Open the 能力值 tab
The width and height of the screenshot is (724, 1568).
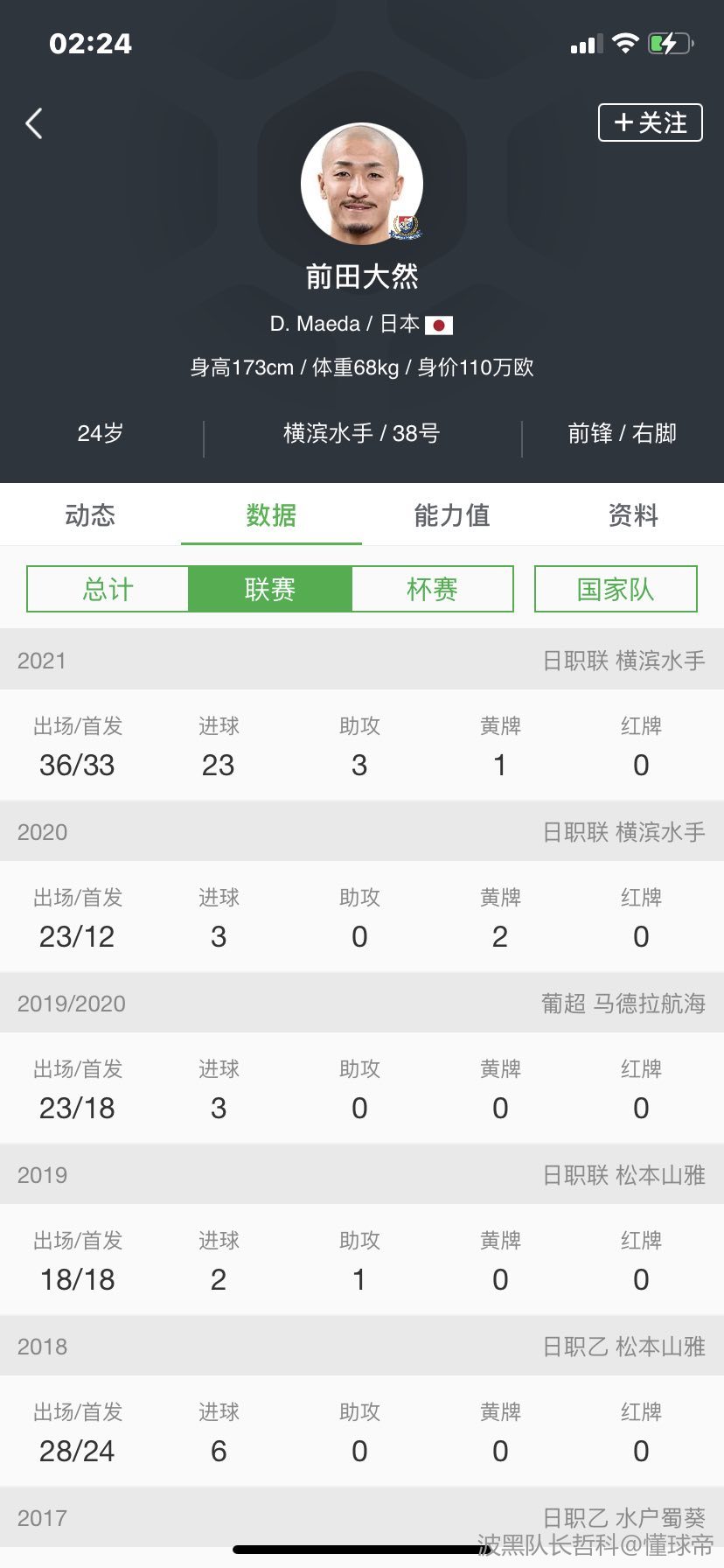[452, 515]
